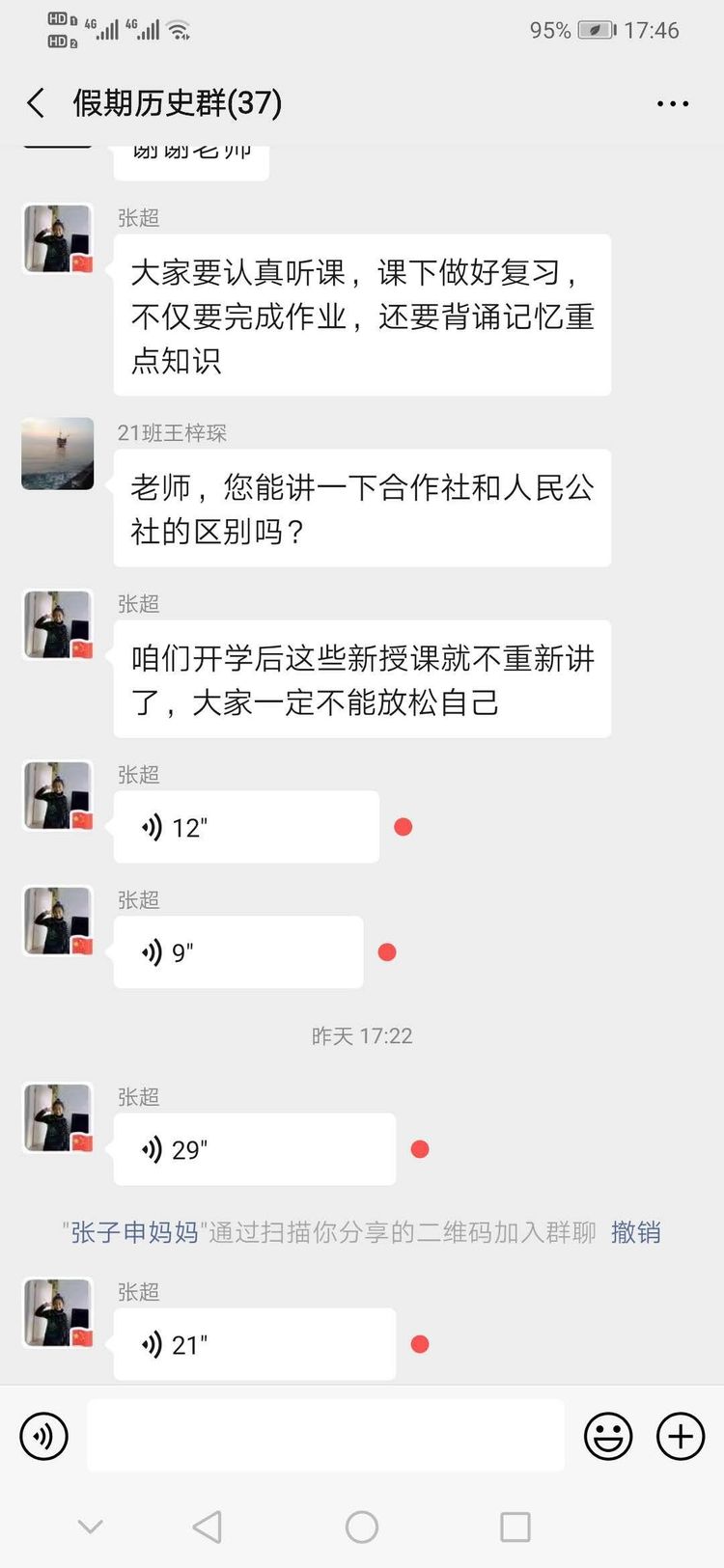The width and height of the screenshot is (724, 1568).
Task: Focus the message text field
Action: coord(325,1436)
